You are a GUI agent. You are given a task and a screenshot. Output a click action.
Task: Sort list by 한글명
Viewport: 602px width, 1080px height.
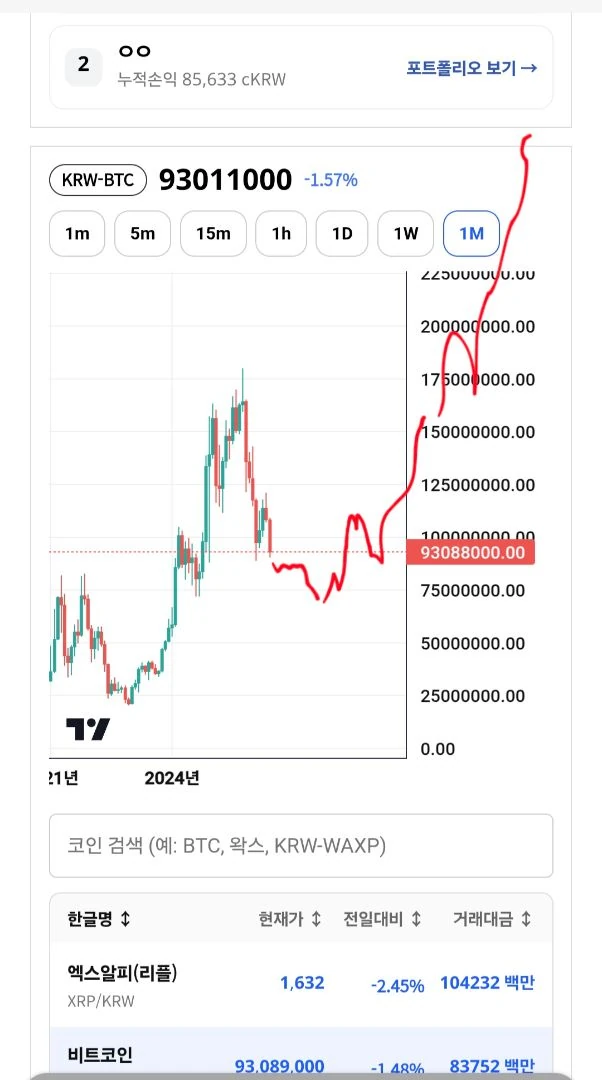point(98,919)
